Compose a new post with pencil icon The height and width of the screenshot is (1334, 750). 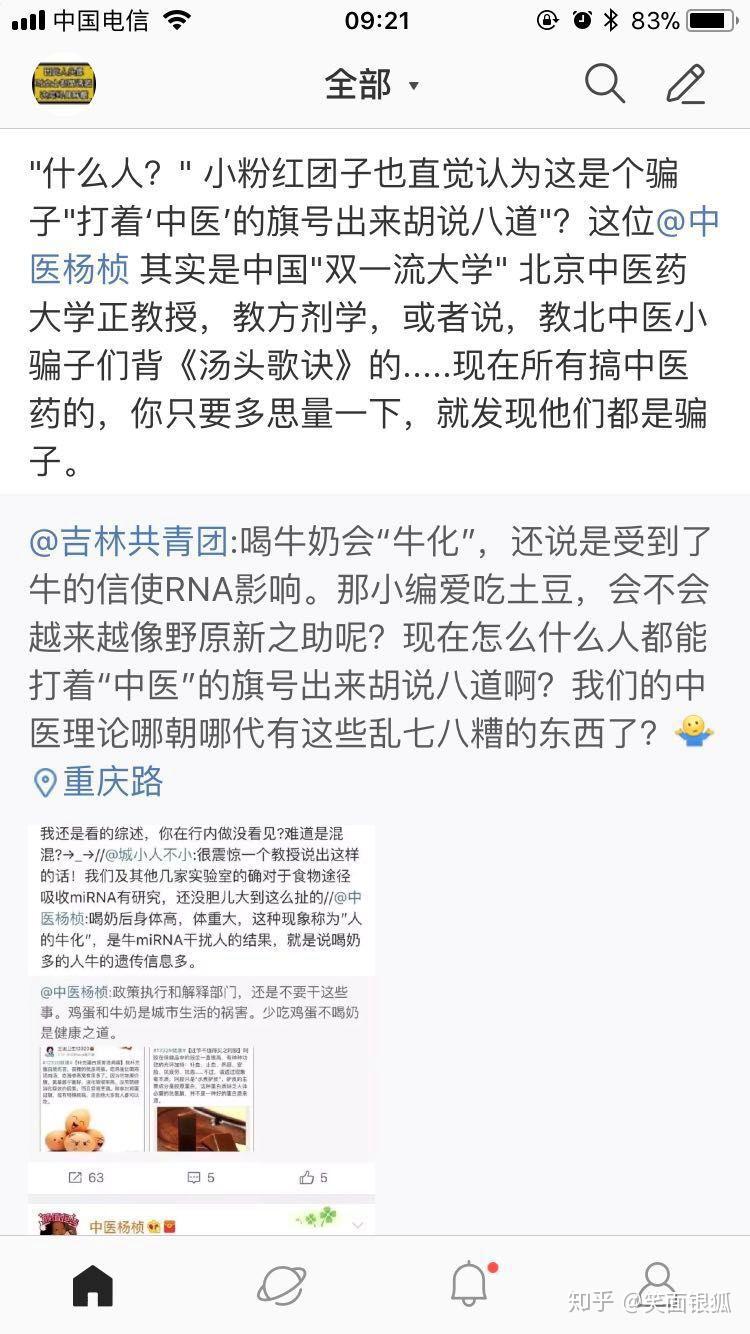point(686,84)
